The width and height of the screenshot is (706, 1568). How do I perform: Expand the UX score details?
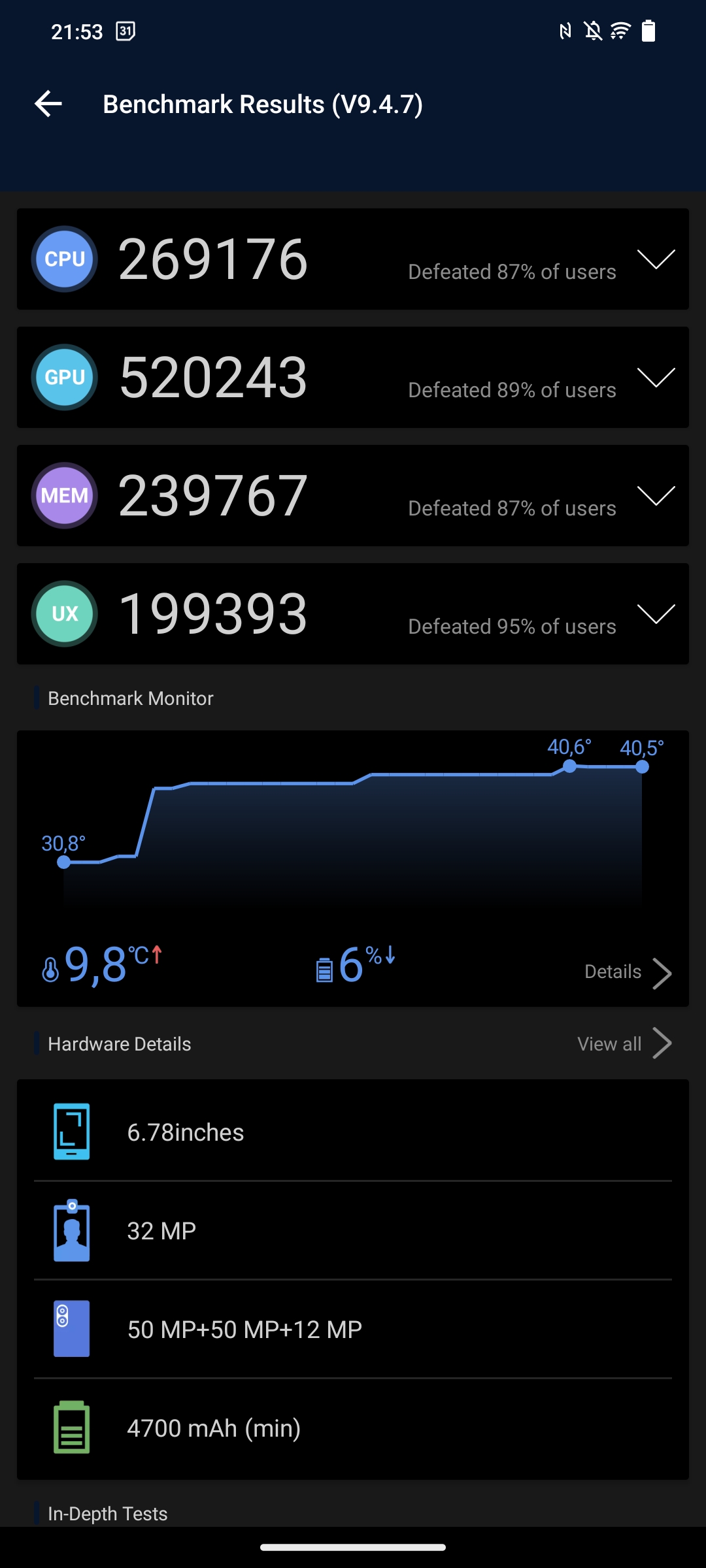(658, 614)
